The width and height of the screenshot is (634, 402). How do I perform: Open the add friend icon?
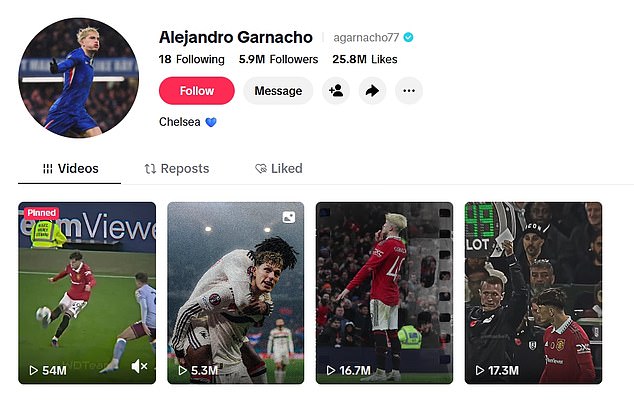coord(336,91)
